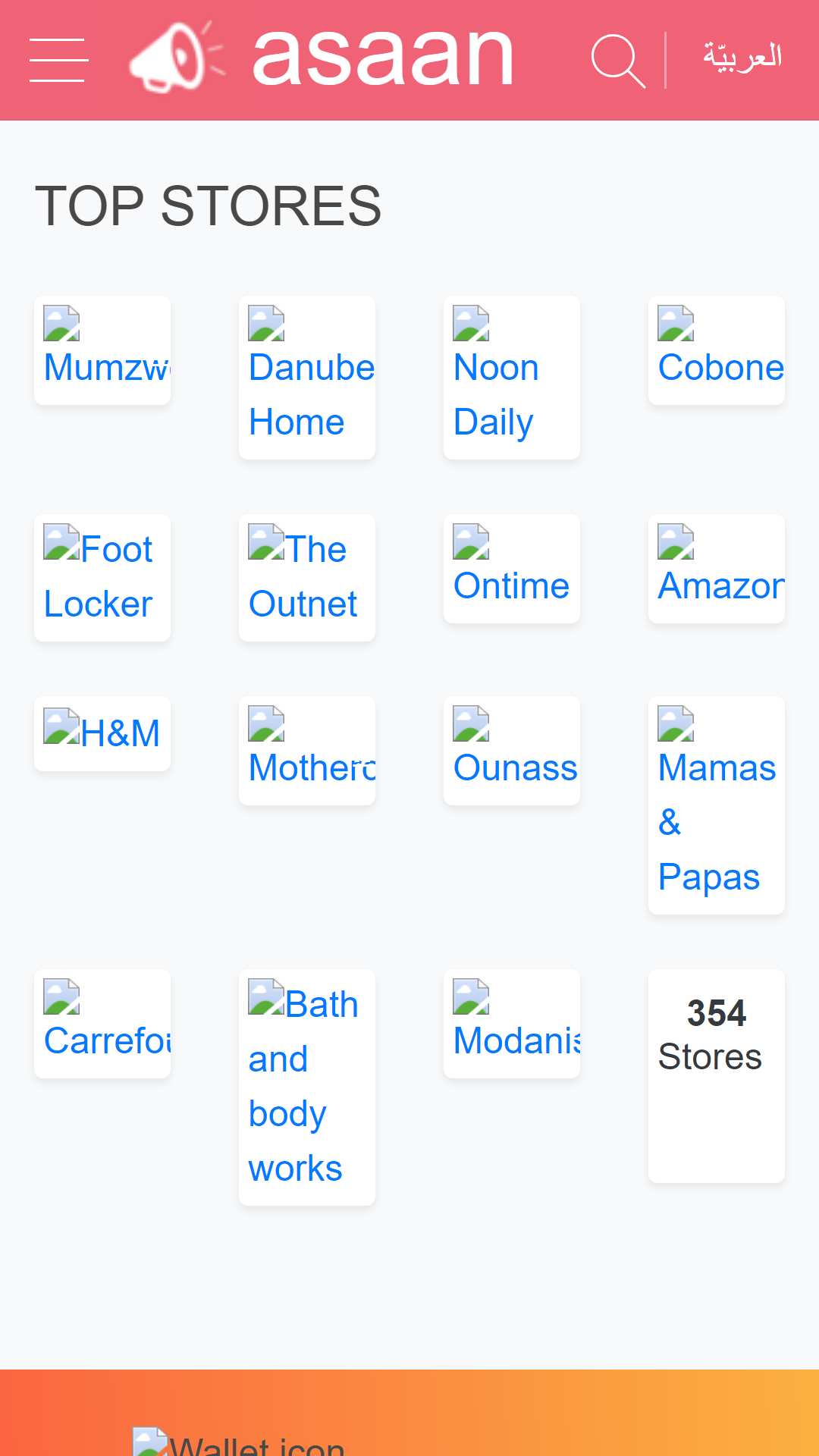Open the Amazon store card
Image resolution: width=819 pixels, height=1456 pixels.
pyautogui.click(x=717, y=569)
